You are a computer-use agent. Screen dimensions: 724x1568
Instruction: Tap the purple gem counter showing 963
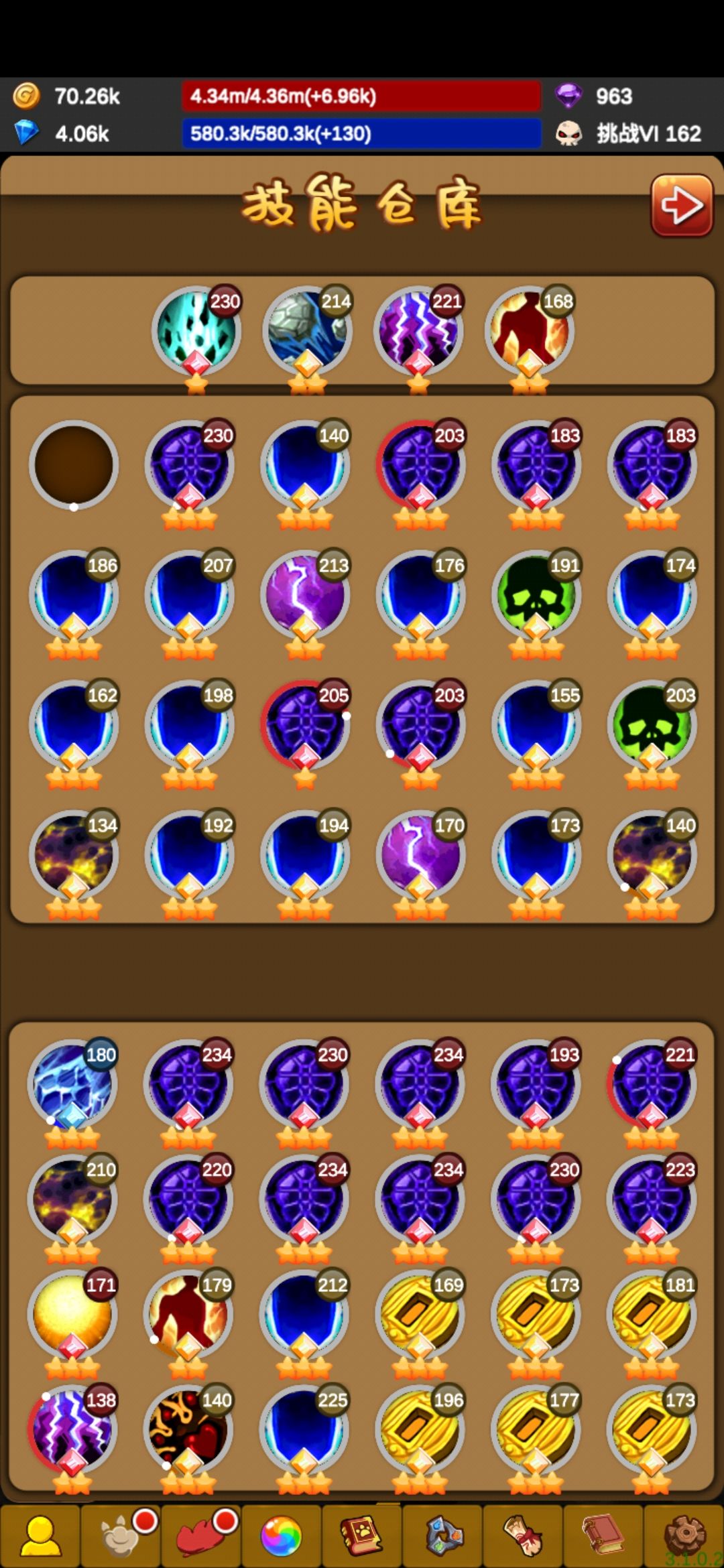[x=597, y=96]
